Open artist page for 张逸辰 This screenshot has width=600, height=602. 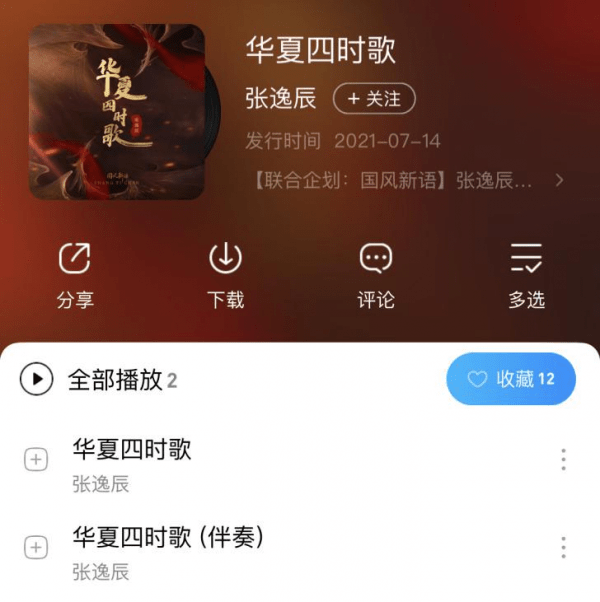[281, 99]
